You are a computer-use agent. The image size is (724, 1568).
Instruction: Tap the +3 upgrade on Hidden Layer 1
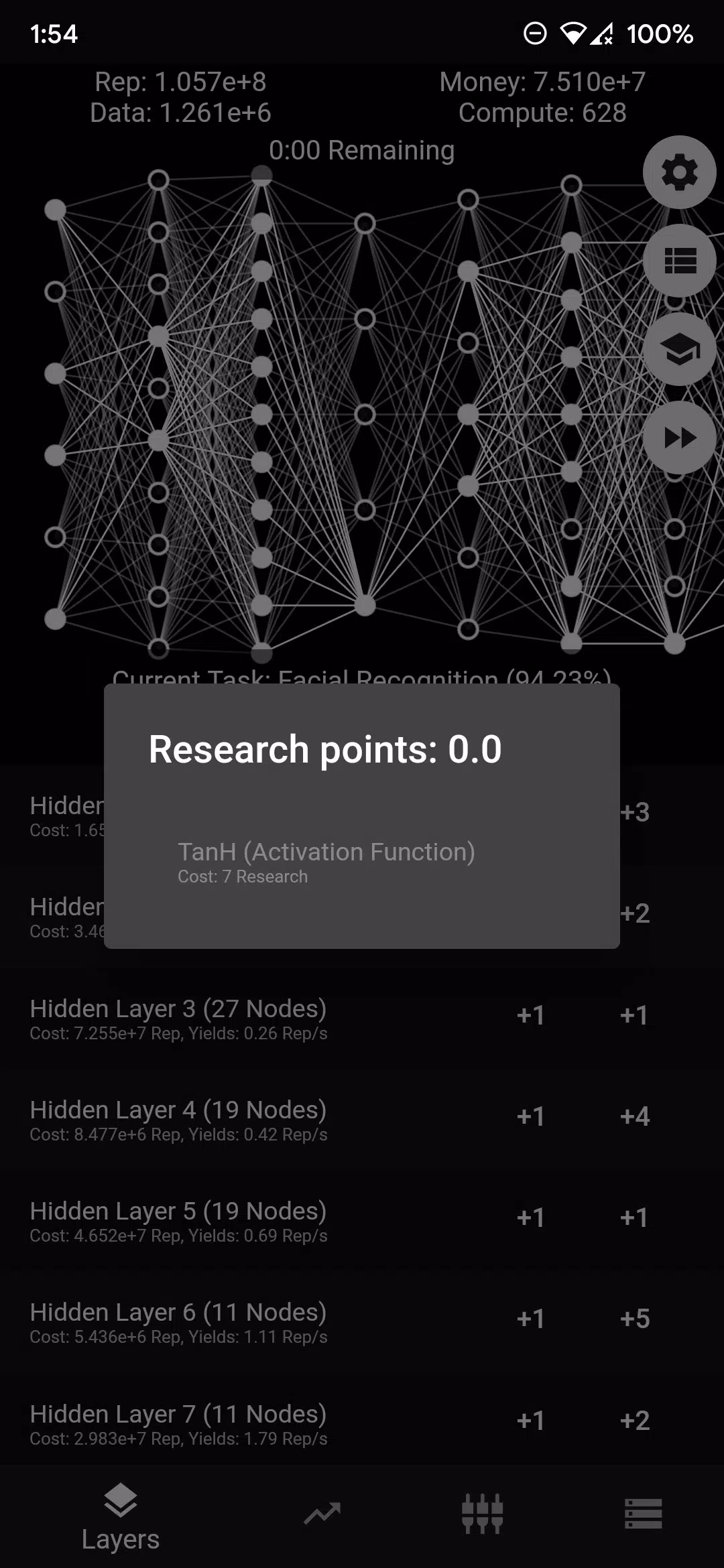636,811
